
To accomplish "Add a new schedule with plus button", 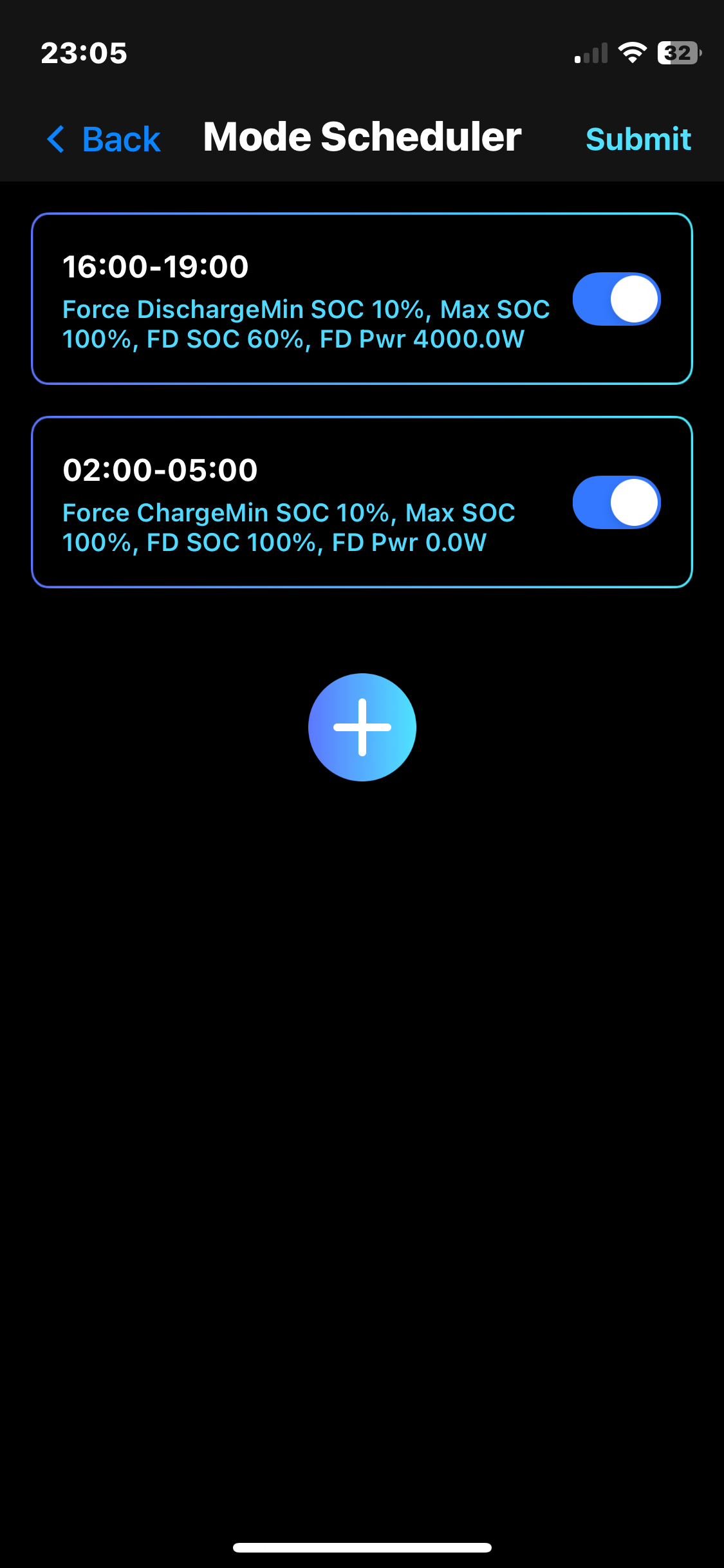I will tap(362, 727).
